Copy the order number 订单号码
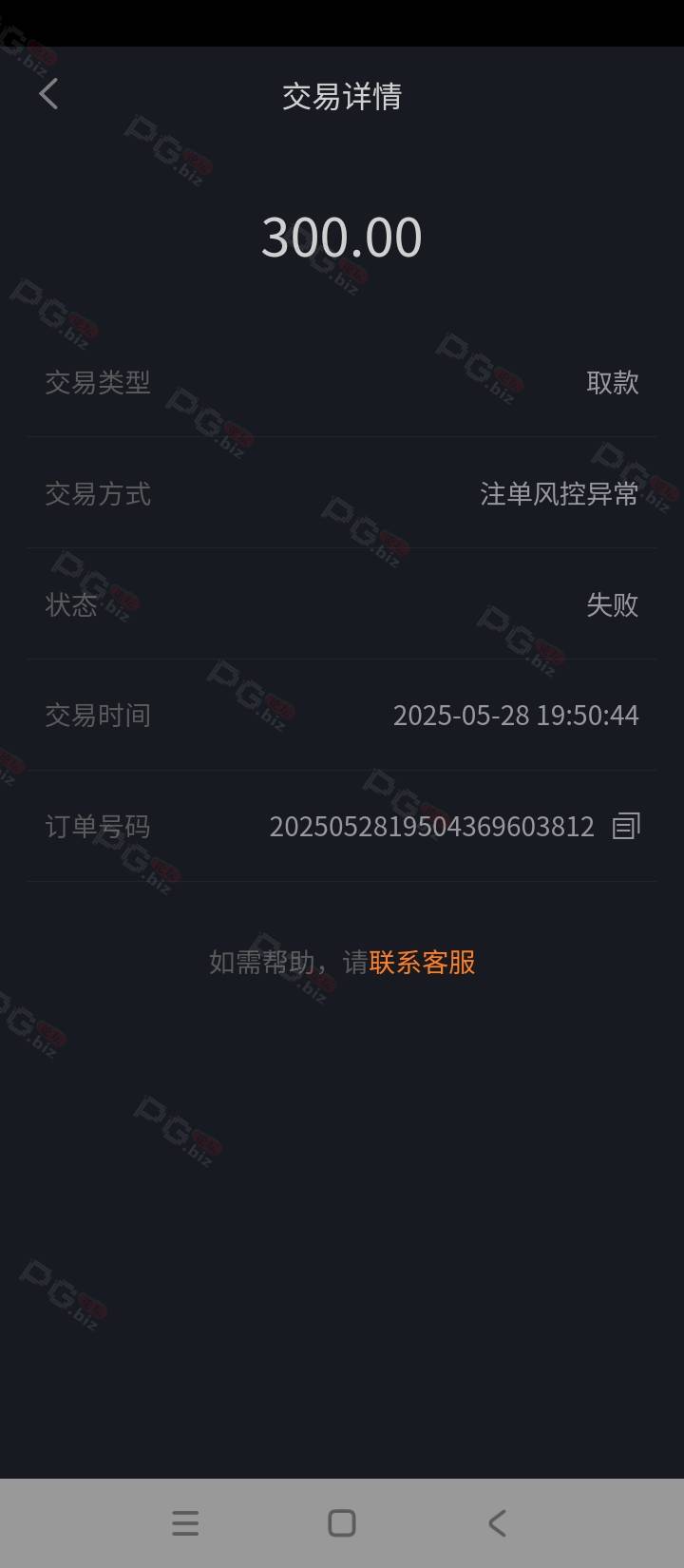This screenshot has height=1568, width=684. pos(626,826)
